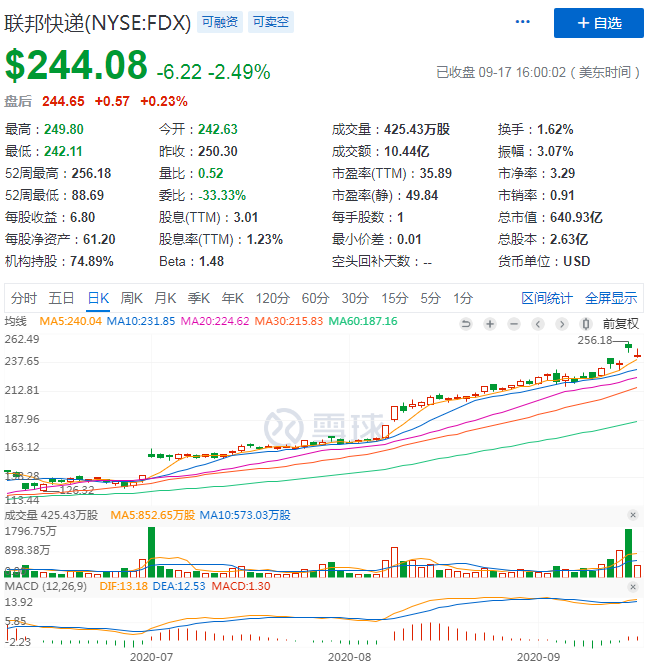Open the 前复权 adjustment dropdown
Viewport: 650px width, 672px height.
coord(619,323)
